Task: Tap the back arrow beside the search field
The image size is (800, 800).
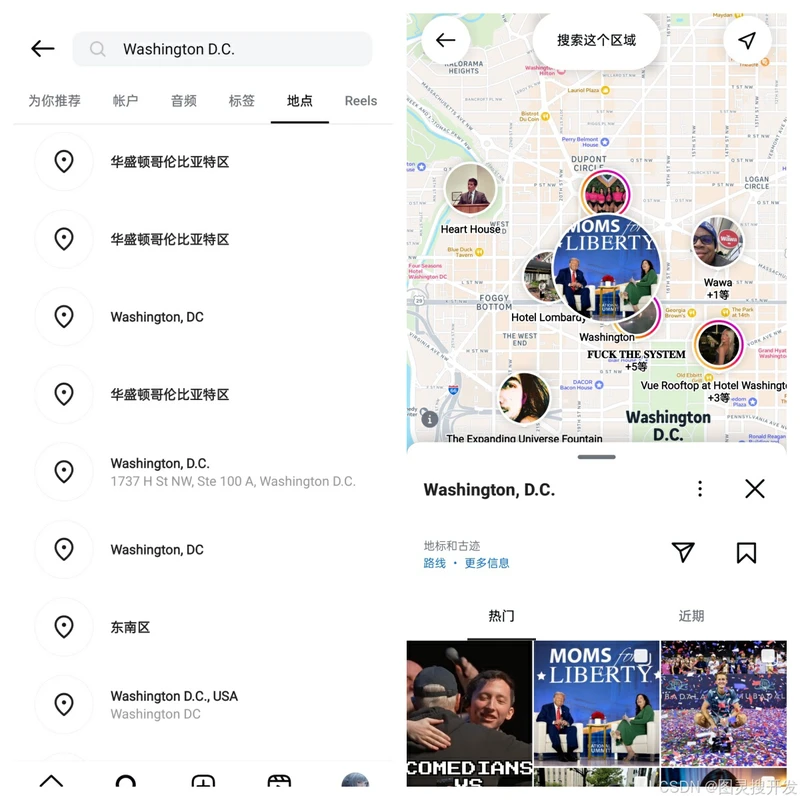Action: 42,49
